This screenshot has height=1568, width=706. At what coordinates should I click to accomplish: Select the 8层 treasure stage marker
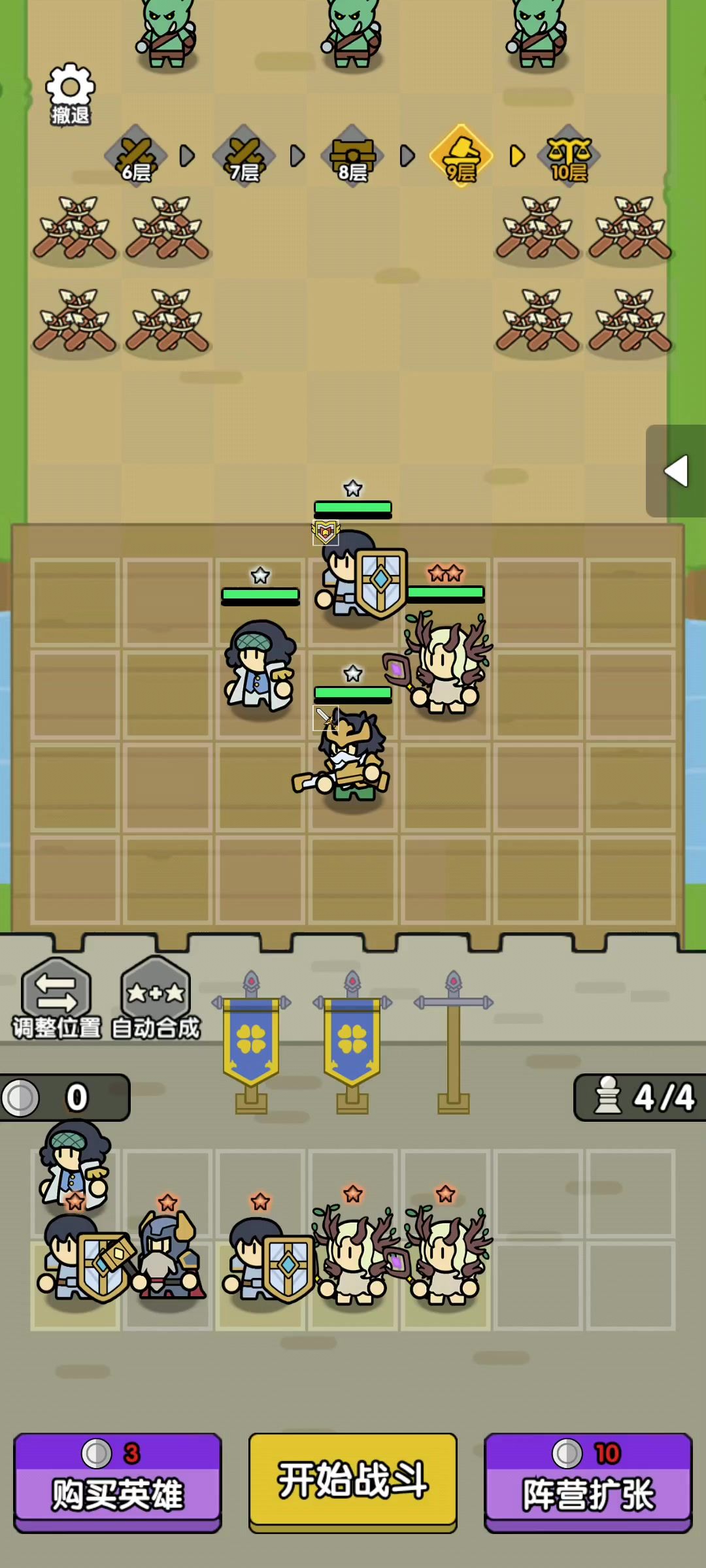[x=352, y=156]
